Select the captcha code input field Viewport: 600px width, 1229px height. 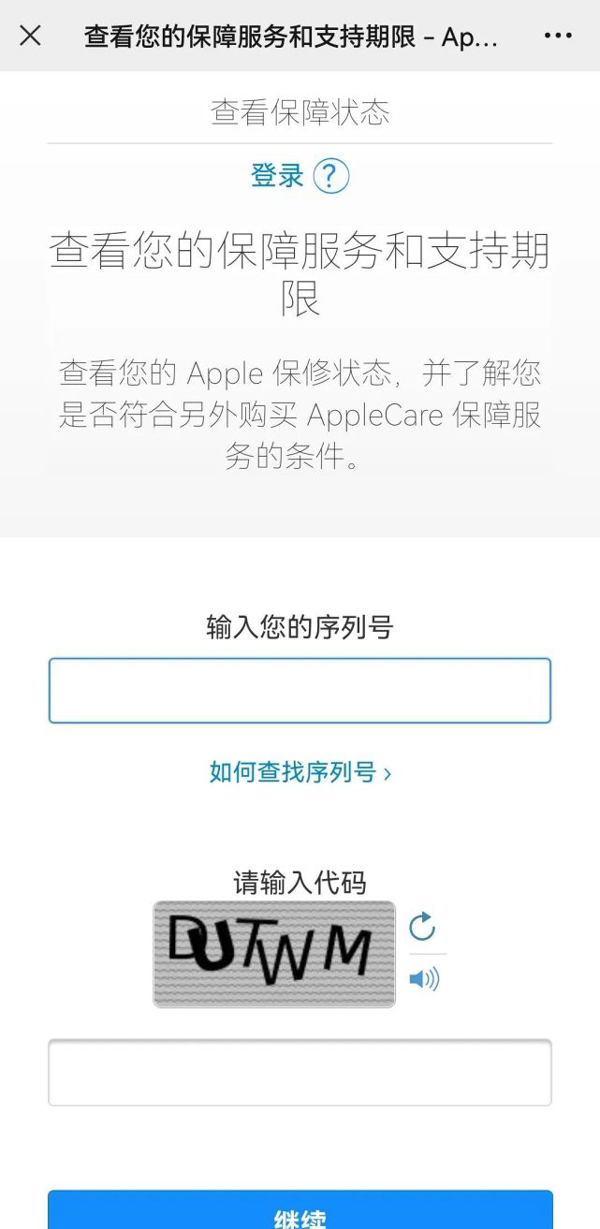point(300,1072)
